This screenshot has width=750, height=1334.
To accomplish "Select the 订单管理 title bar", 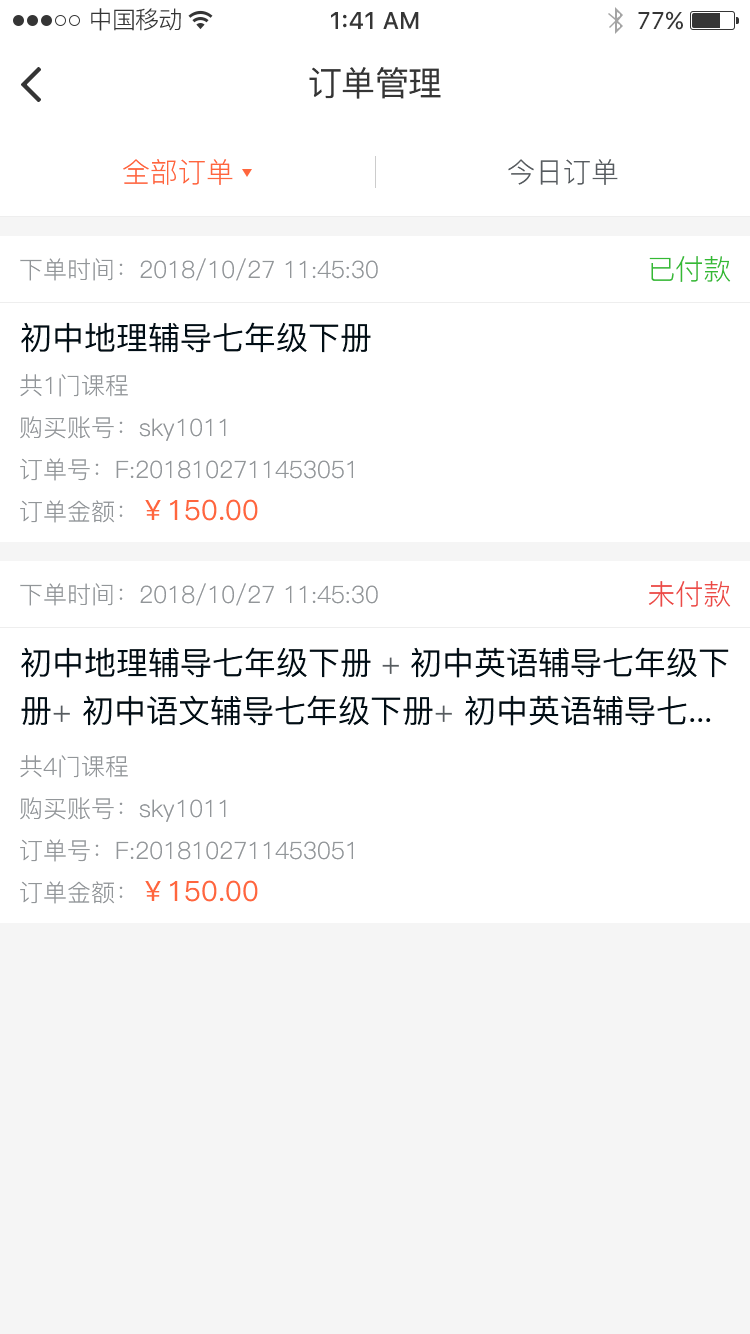I will click(375, 84).
